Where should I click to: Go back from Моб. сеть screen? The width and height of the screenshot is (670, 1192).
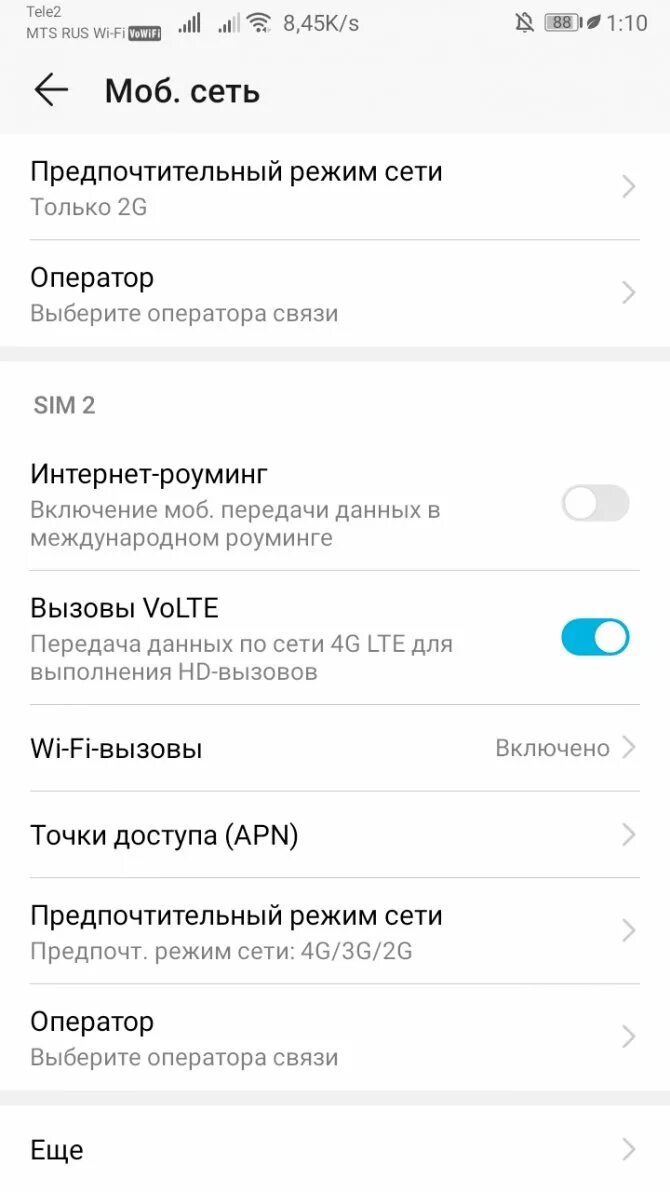pos(50,91)
